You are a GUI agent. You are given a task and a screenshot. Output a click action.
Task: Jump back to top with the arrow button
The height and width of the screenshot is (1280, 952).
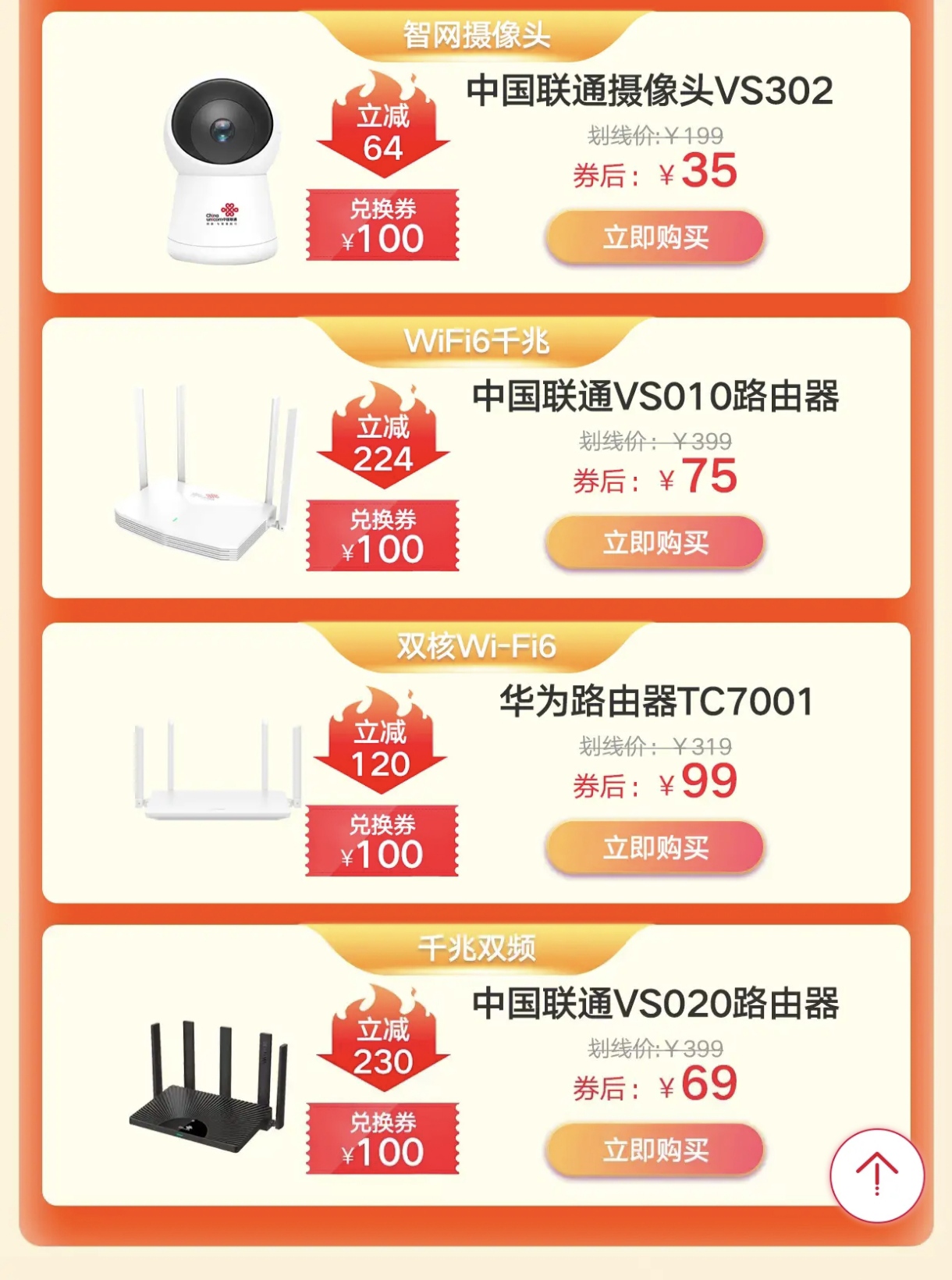click(876, 1175)
